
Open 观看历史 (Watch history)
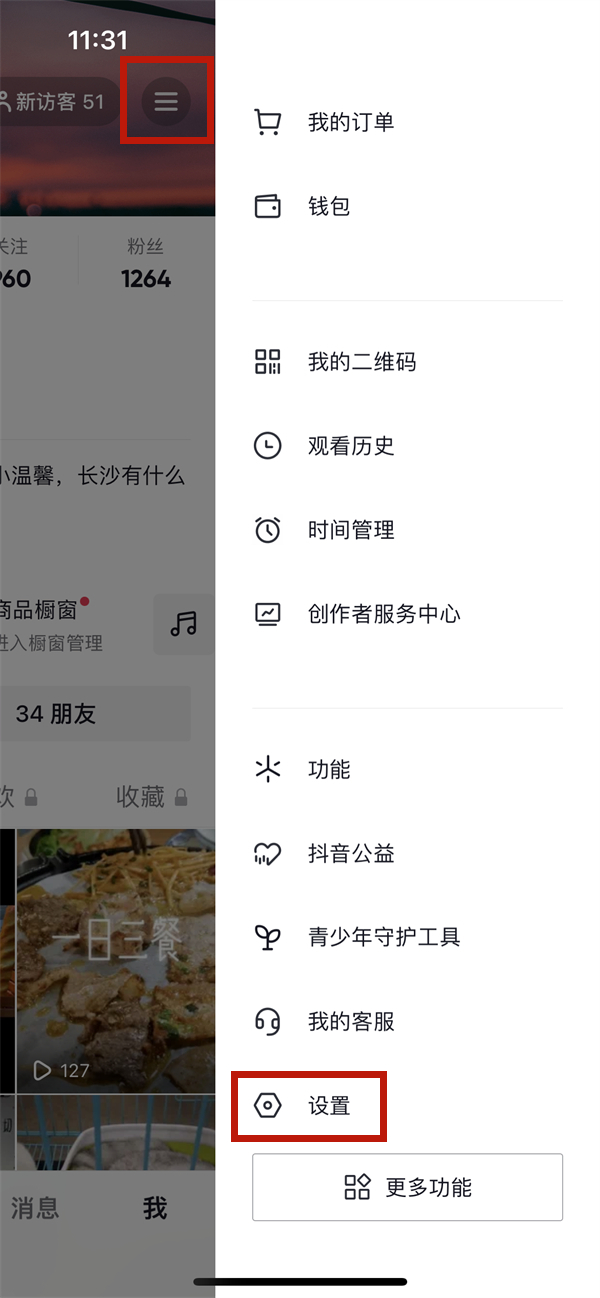click(350, 446)
